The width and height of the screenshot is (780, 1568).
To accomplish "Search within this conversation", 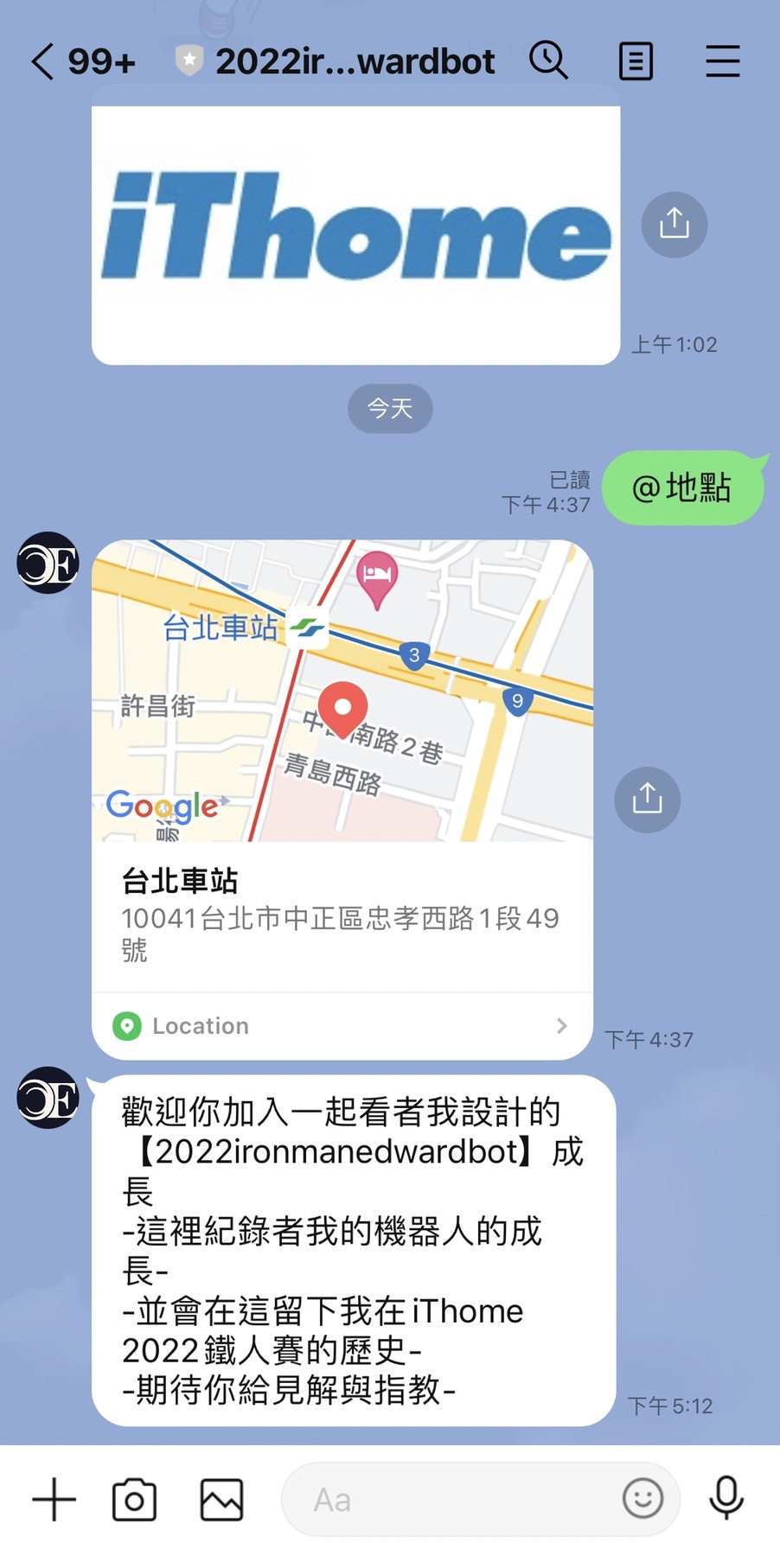I will [548, 61].
